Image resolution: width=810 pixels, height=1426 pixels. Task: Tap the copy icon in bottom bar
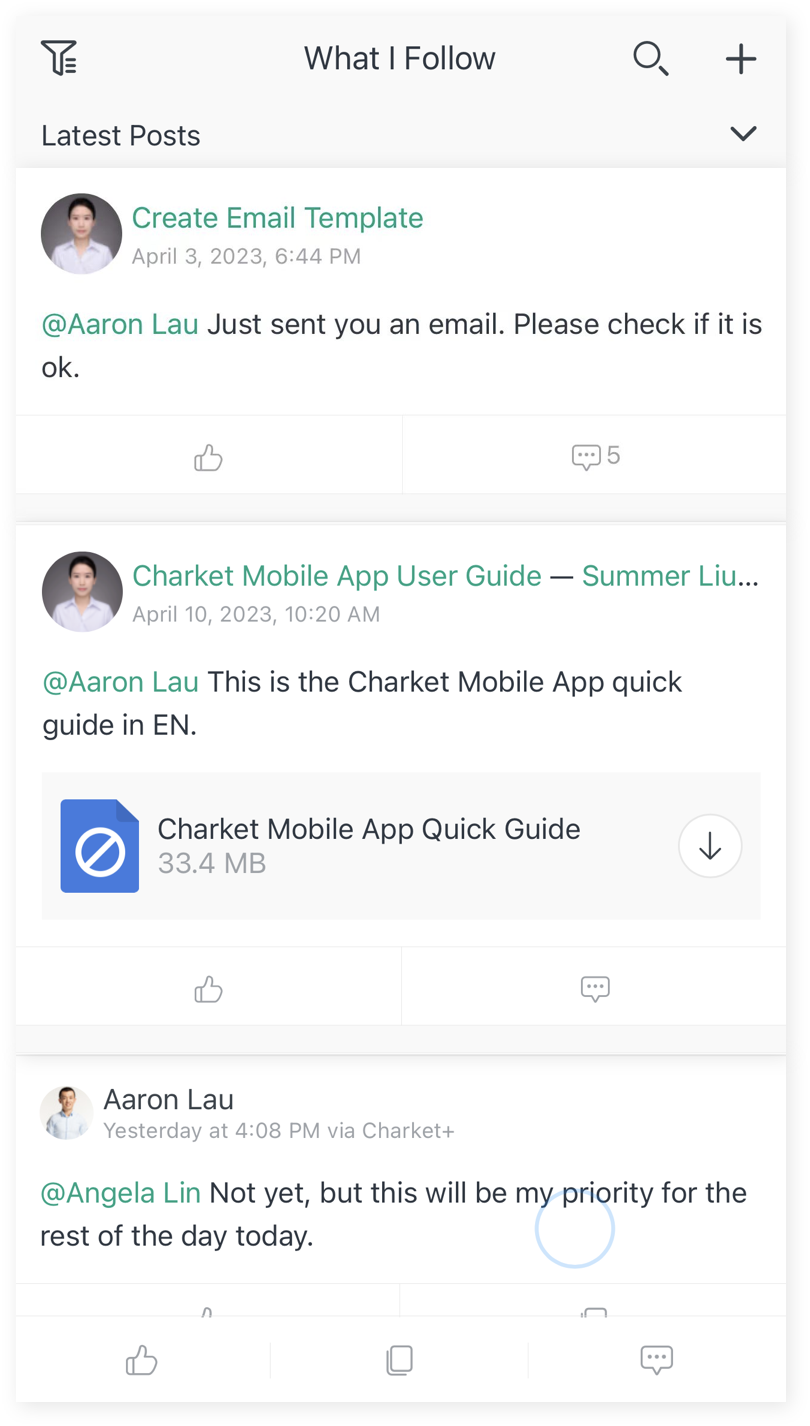click(399, 1360)
